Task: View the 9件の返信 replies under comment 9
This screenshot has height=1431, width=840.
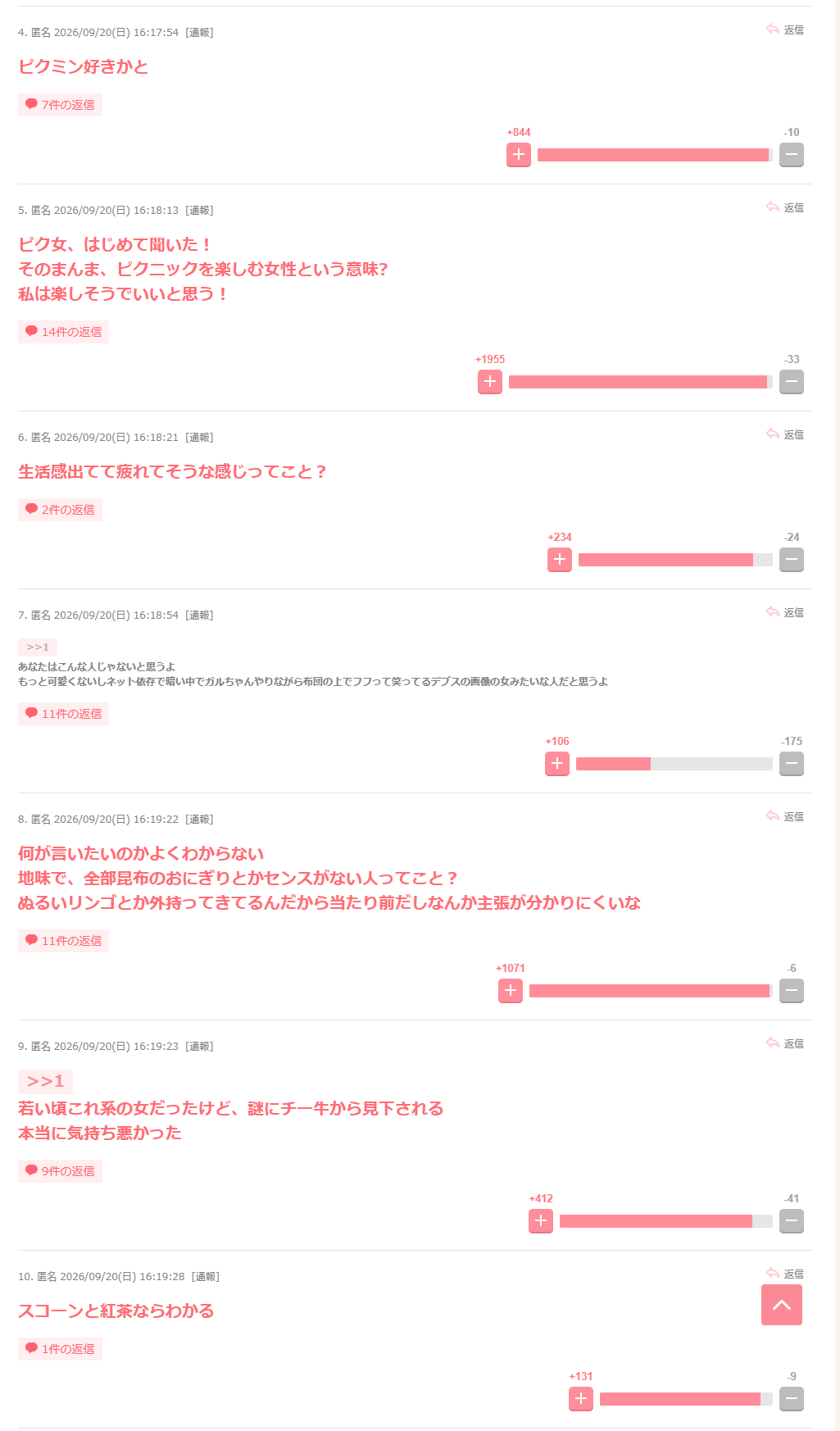Action: click(x=60, y=1171)
